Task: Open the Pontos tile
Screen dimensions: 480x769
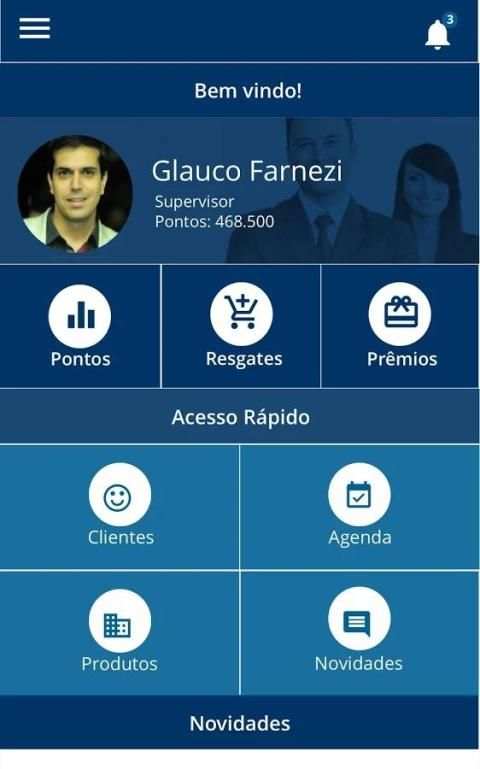Action: pyautogui.click(x=80, y=327)
